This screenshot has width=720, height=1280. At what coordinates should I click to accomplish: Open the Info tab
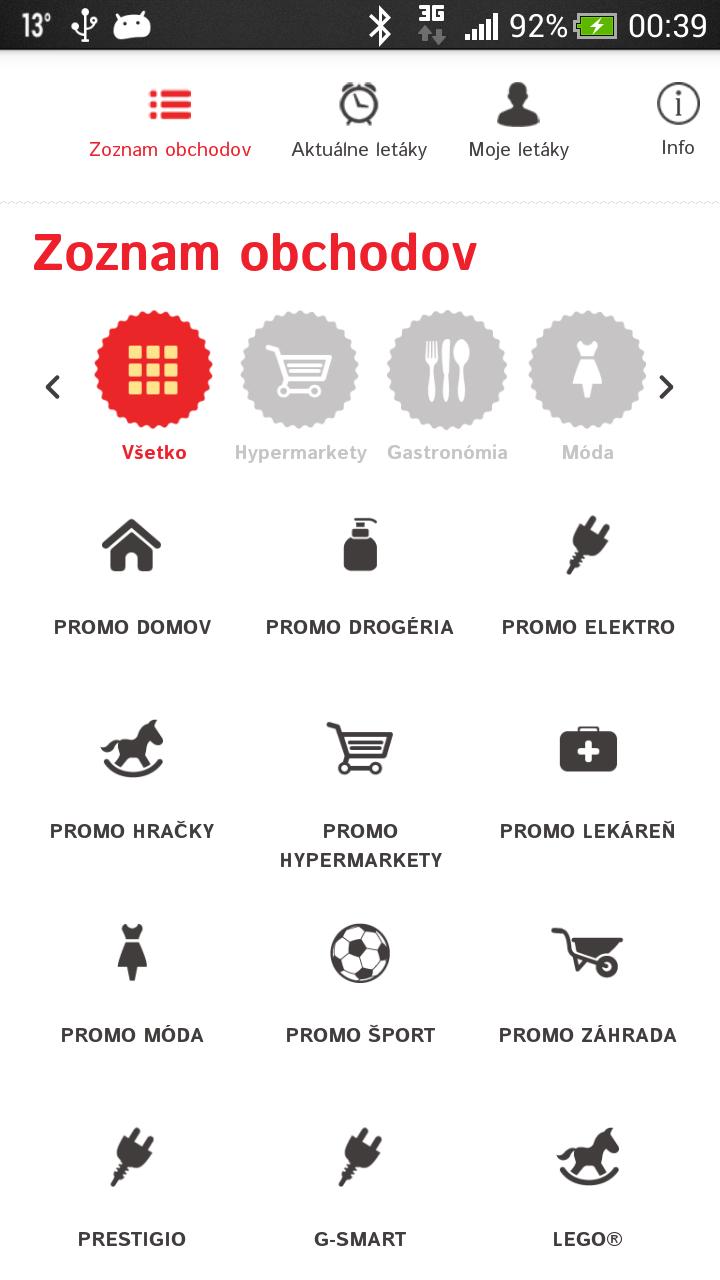(678, 120)
